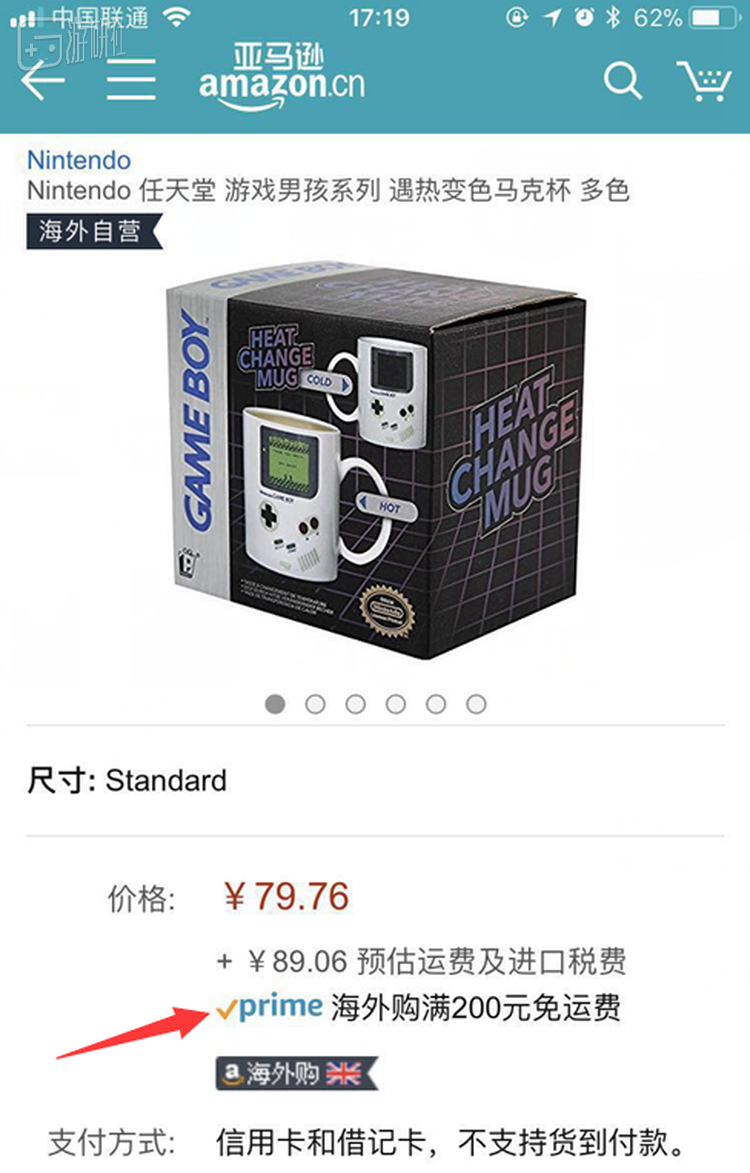Open the Nintendo brand link
Image resolution: width=750 pixels, height=1173 pixels.
click(x=79, y=160)
